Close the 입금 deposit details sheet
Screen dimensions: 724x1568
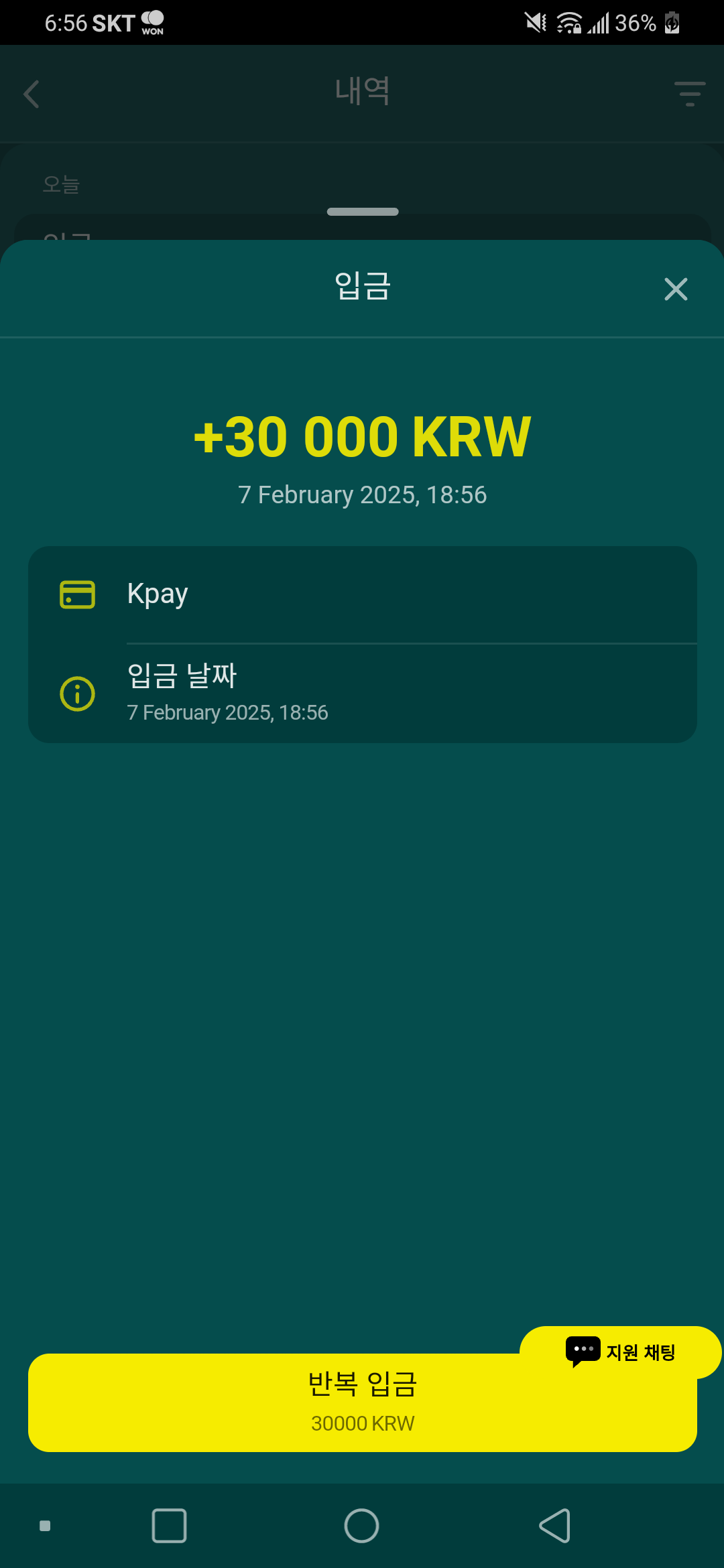click(676, 289)
